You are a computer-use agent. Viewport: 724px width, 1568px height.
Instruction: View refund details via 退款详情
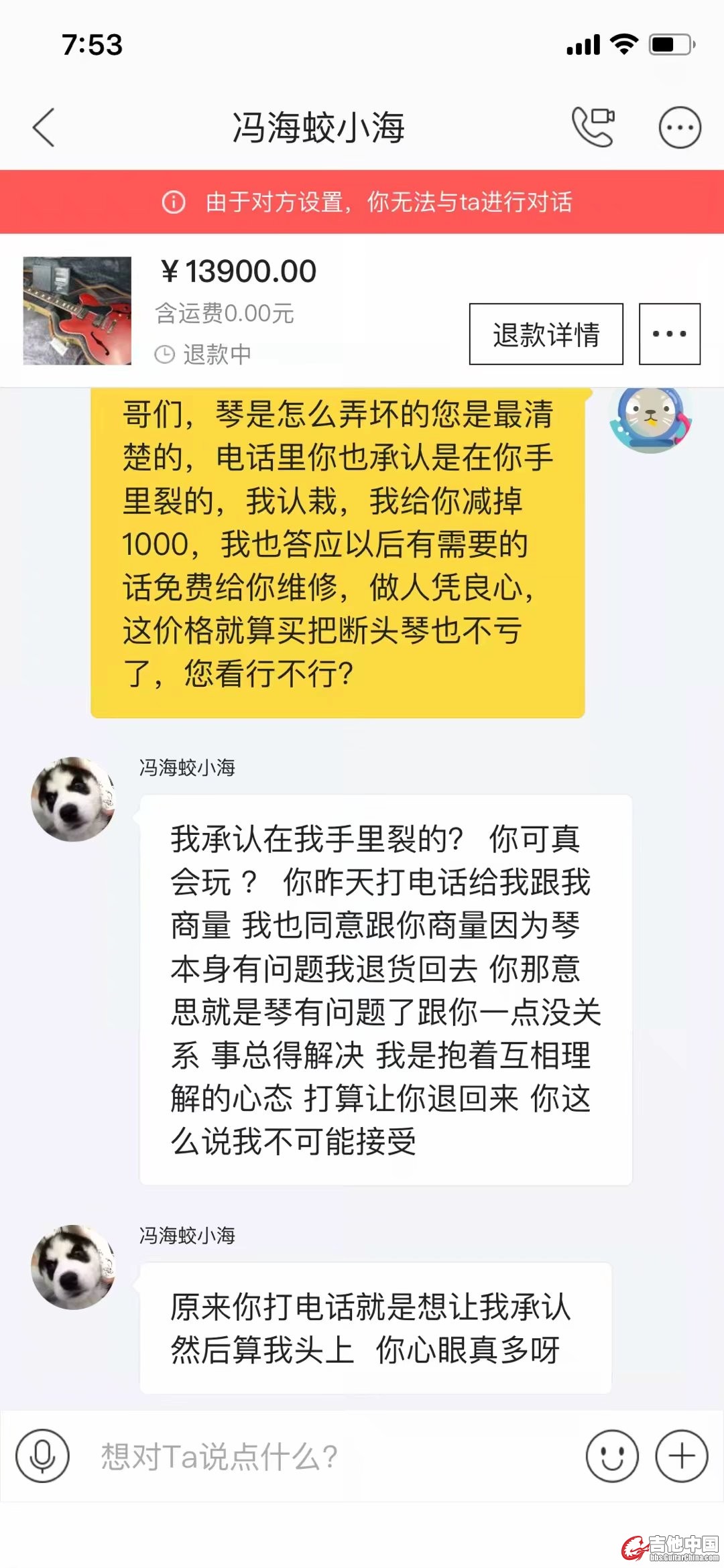(546, 334)
